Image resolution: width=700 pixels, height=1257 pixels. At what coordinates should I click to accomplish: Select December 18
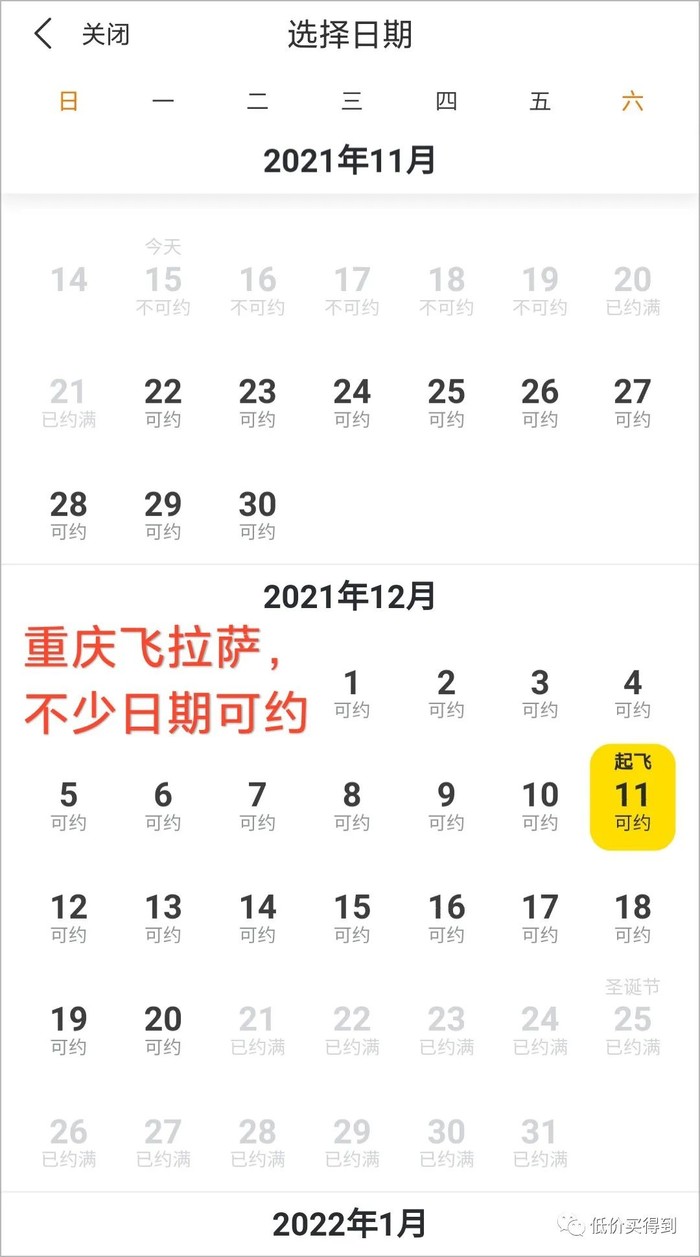632,917
